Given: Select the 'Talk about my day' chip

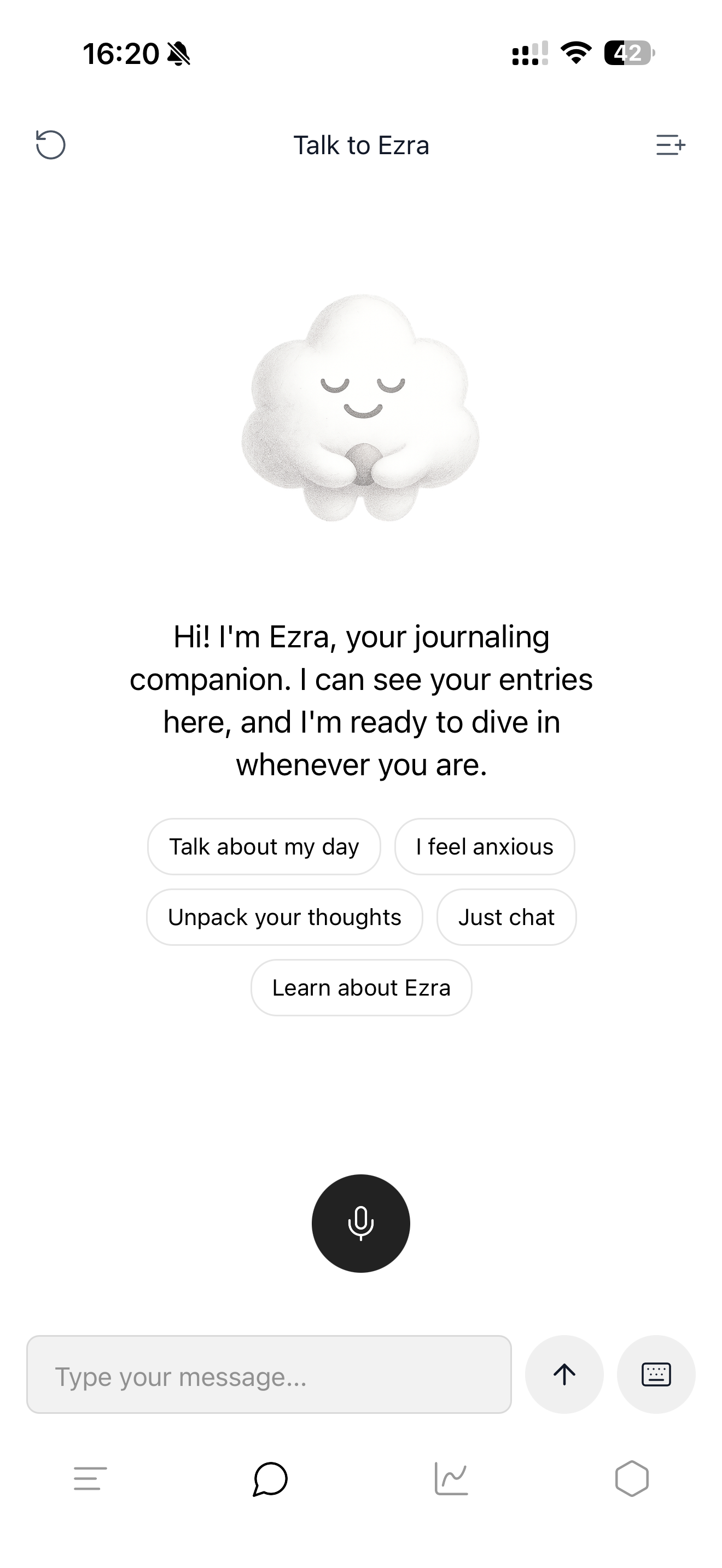Looking at the screenshot, I should pos(264,847).
